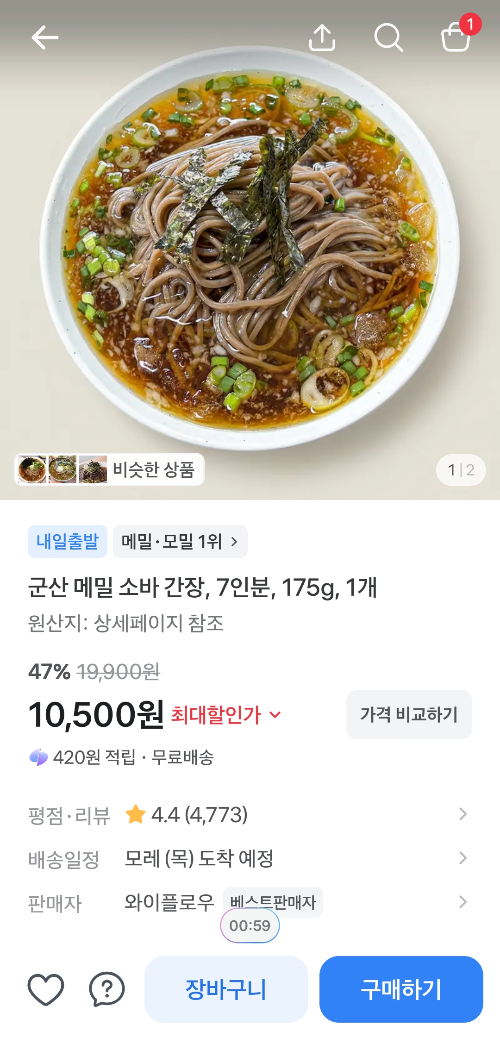Tap 구매하기 to buy now

click(401, 990)
